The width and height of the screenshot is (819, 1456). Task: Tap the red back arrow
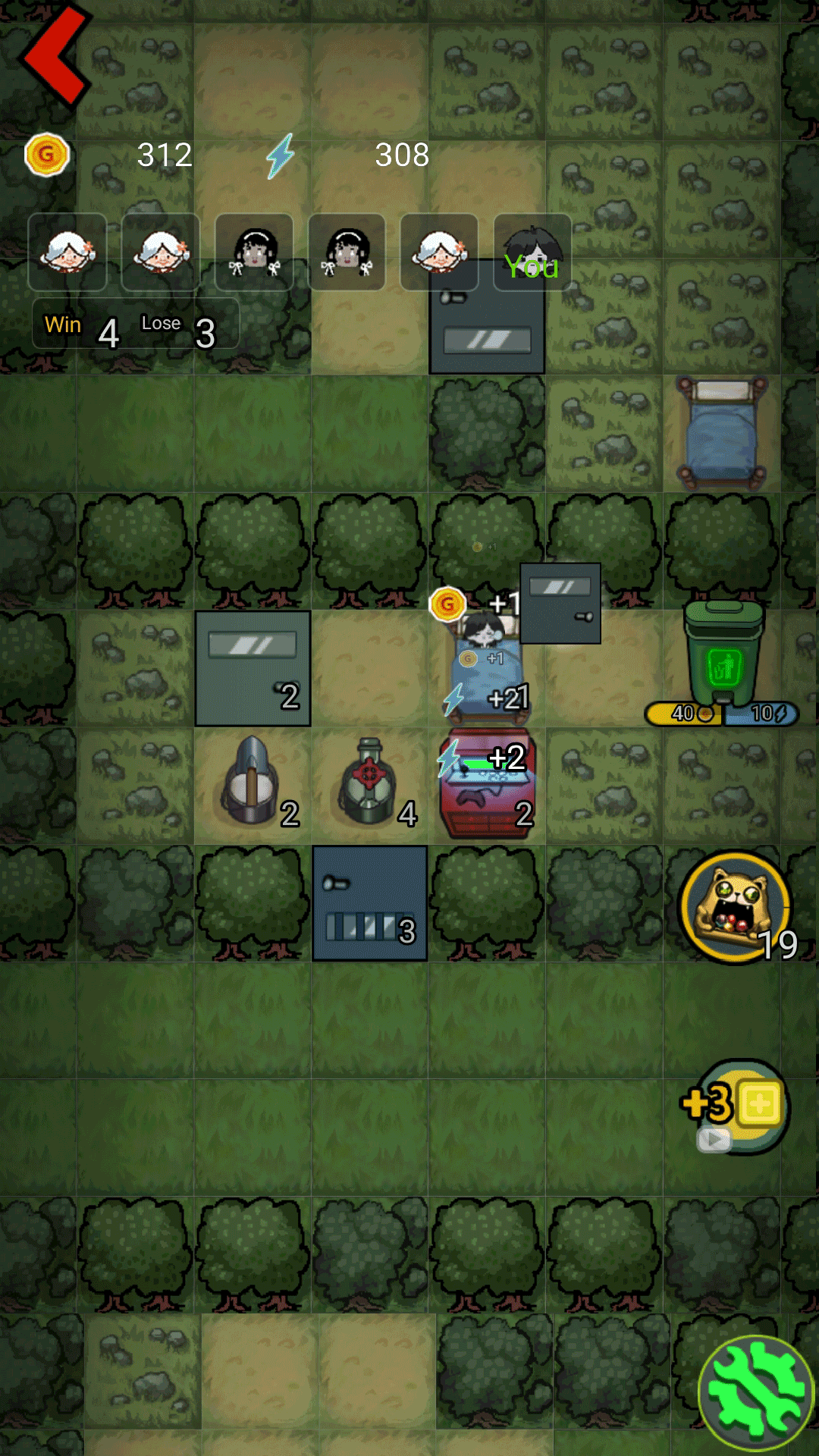coord(55,55)
